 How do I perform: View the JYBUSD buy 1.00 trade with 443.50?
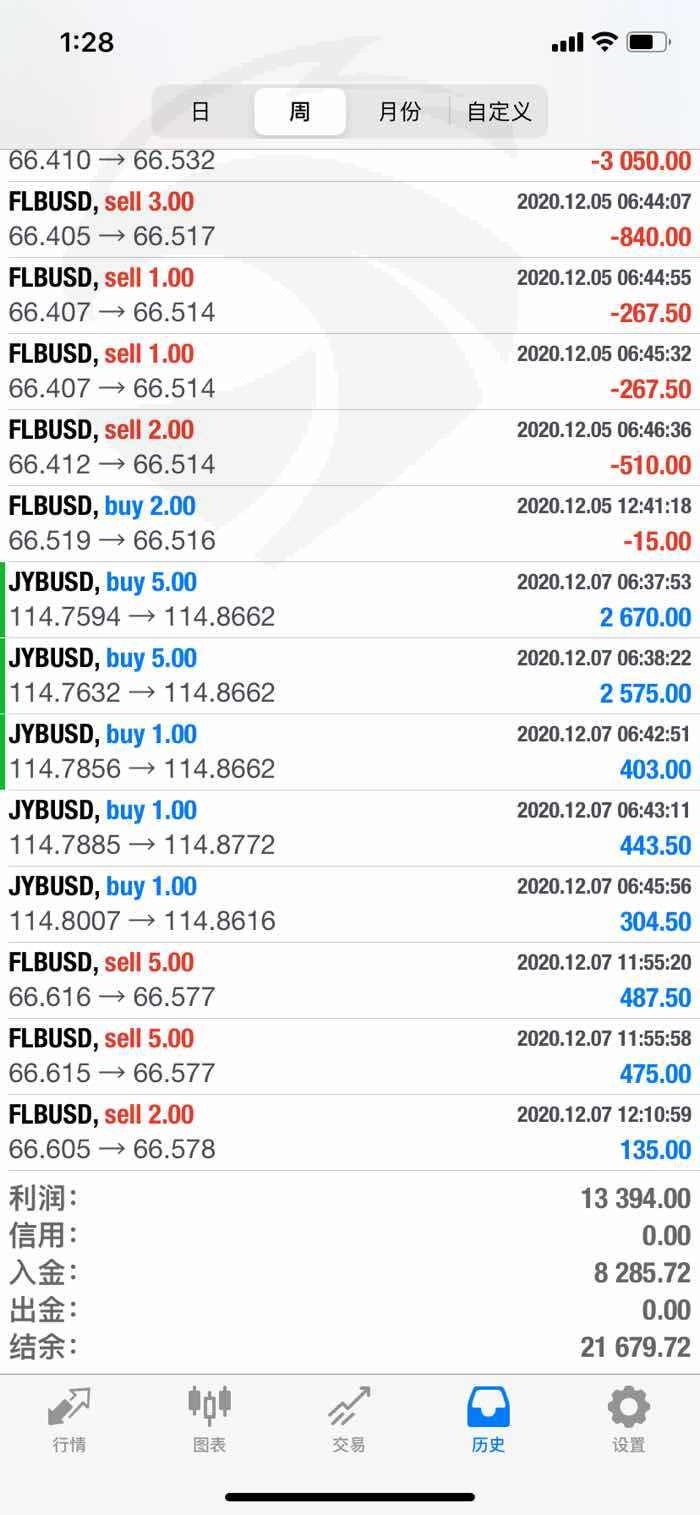(x=350, y=827)
